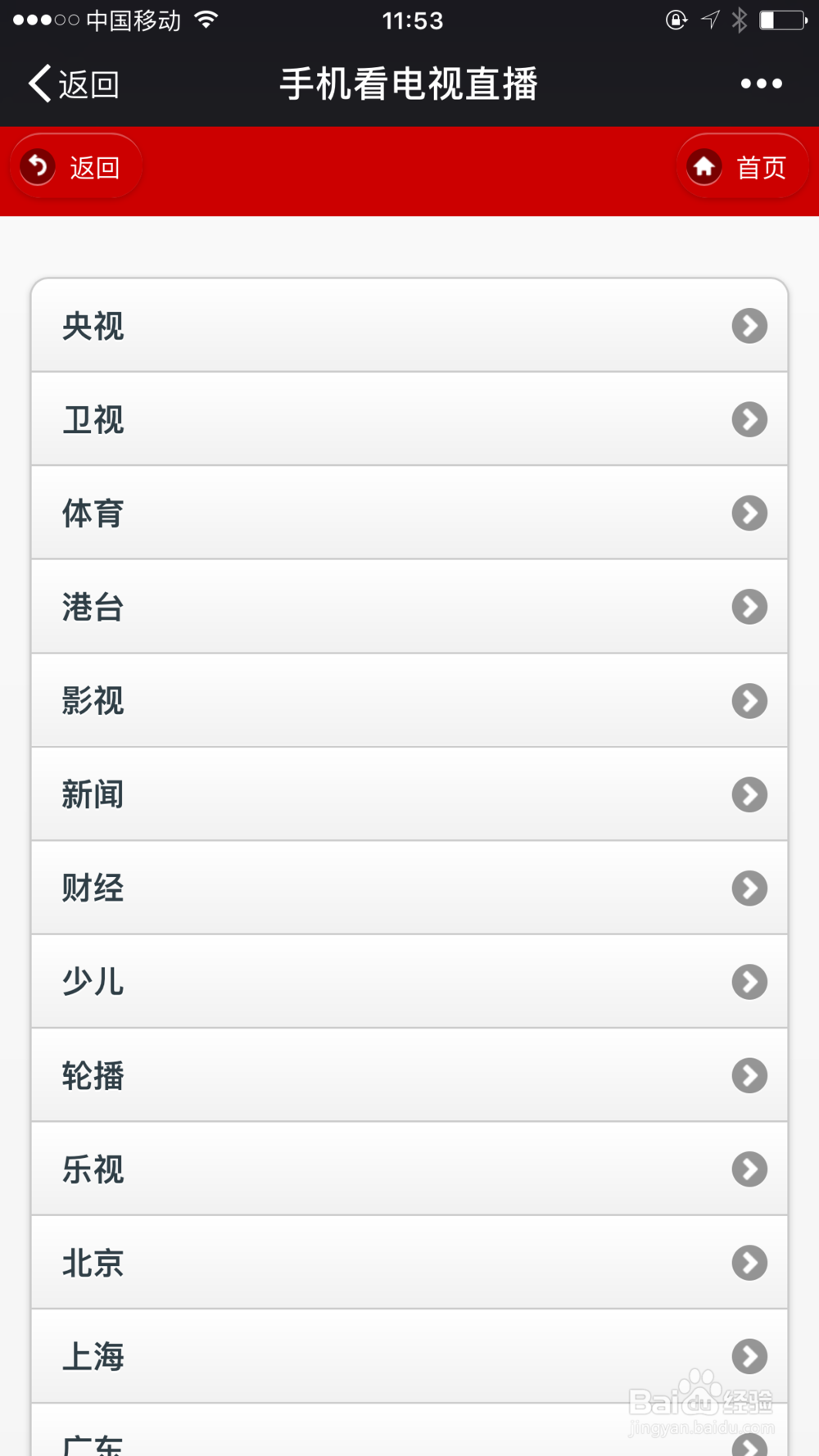
Task: Open the 新闻 news channel list
Action: (408, 794)
